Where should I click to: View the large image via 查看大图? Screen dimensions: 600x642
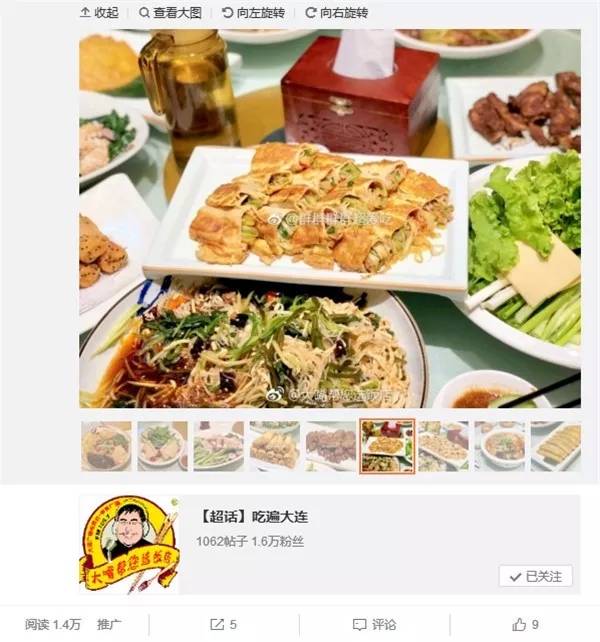point(170,13)
